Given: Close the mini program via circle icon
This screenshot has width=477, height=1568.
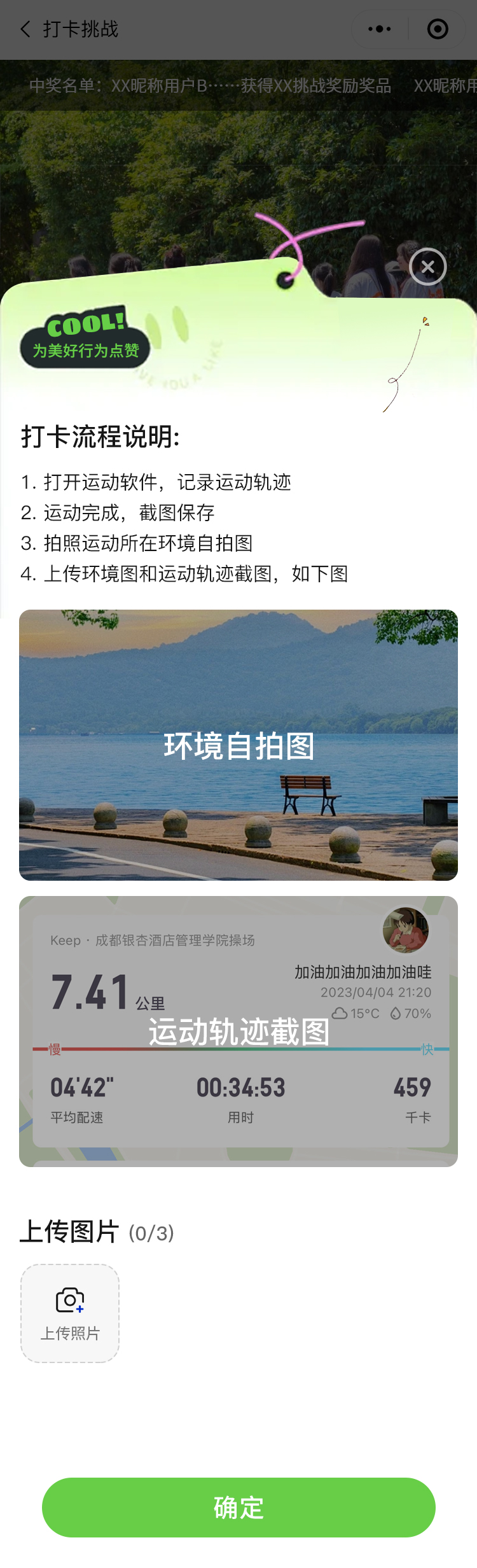Looking at the screenshot, I should click(438, 29).
